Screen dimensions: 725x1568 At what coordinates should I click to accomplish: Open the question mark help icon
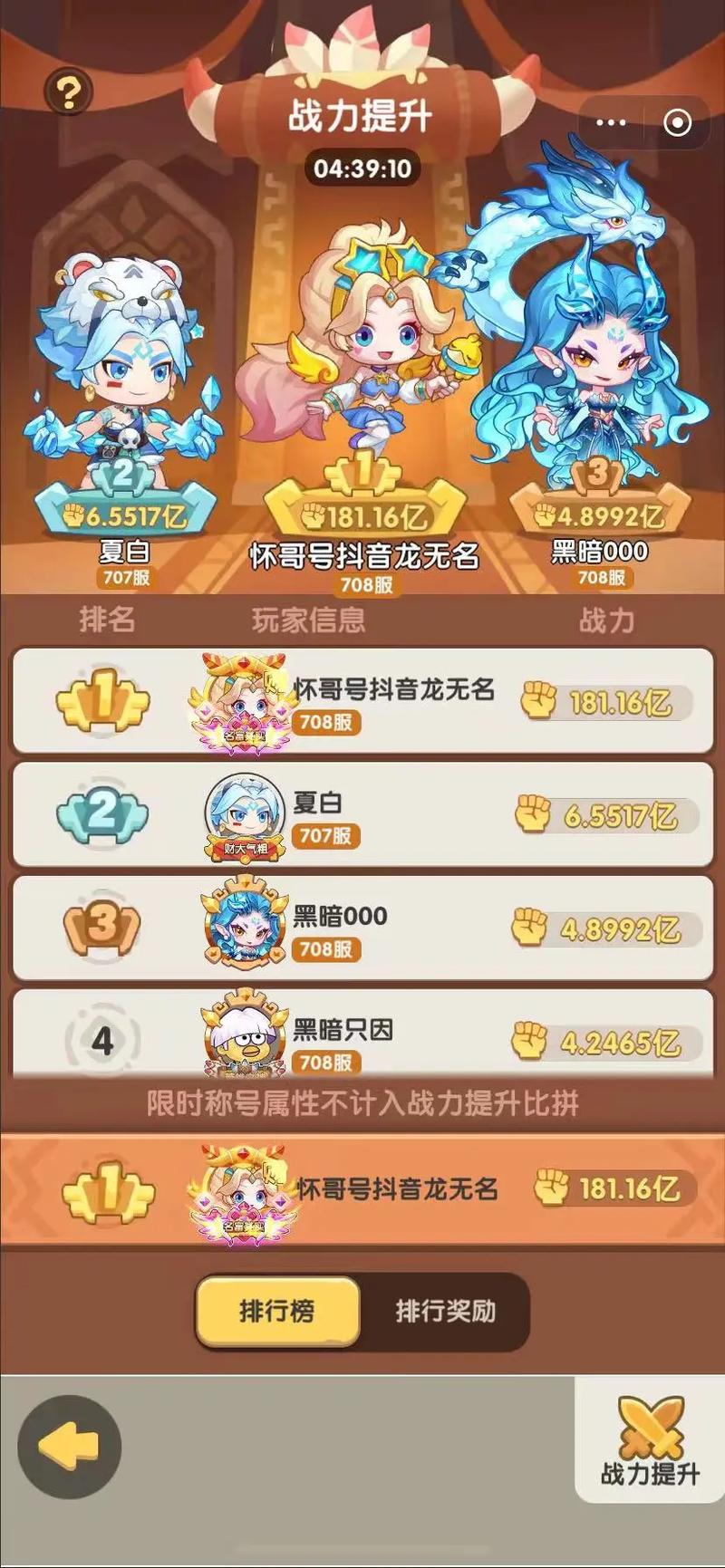coord(69,91)
